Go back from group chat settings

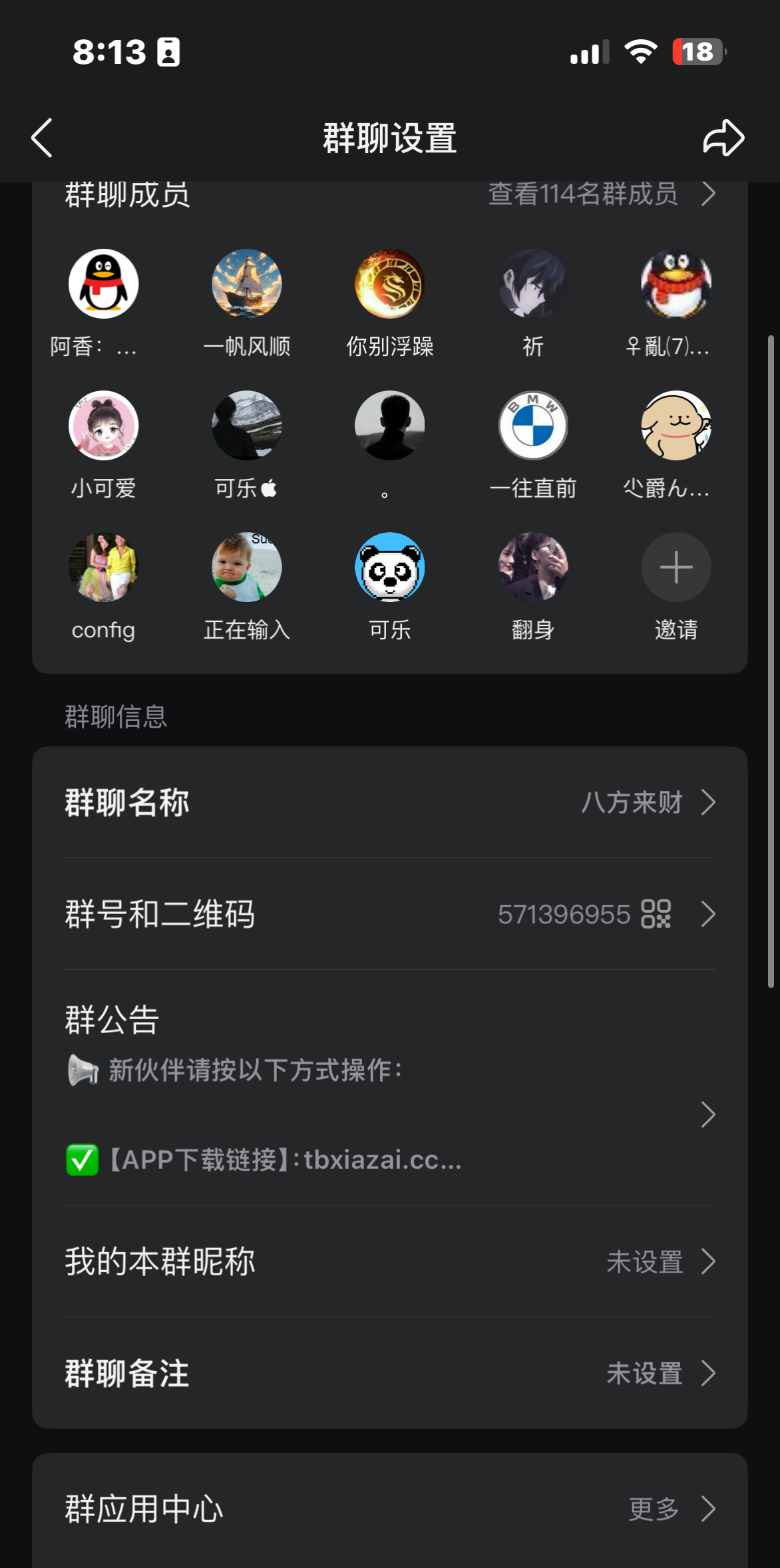pyautogui.click(x=42, y=138)
